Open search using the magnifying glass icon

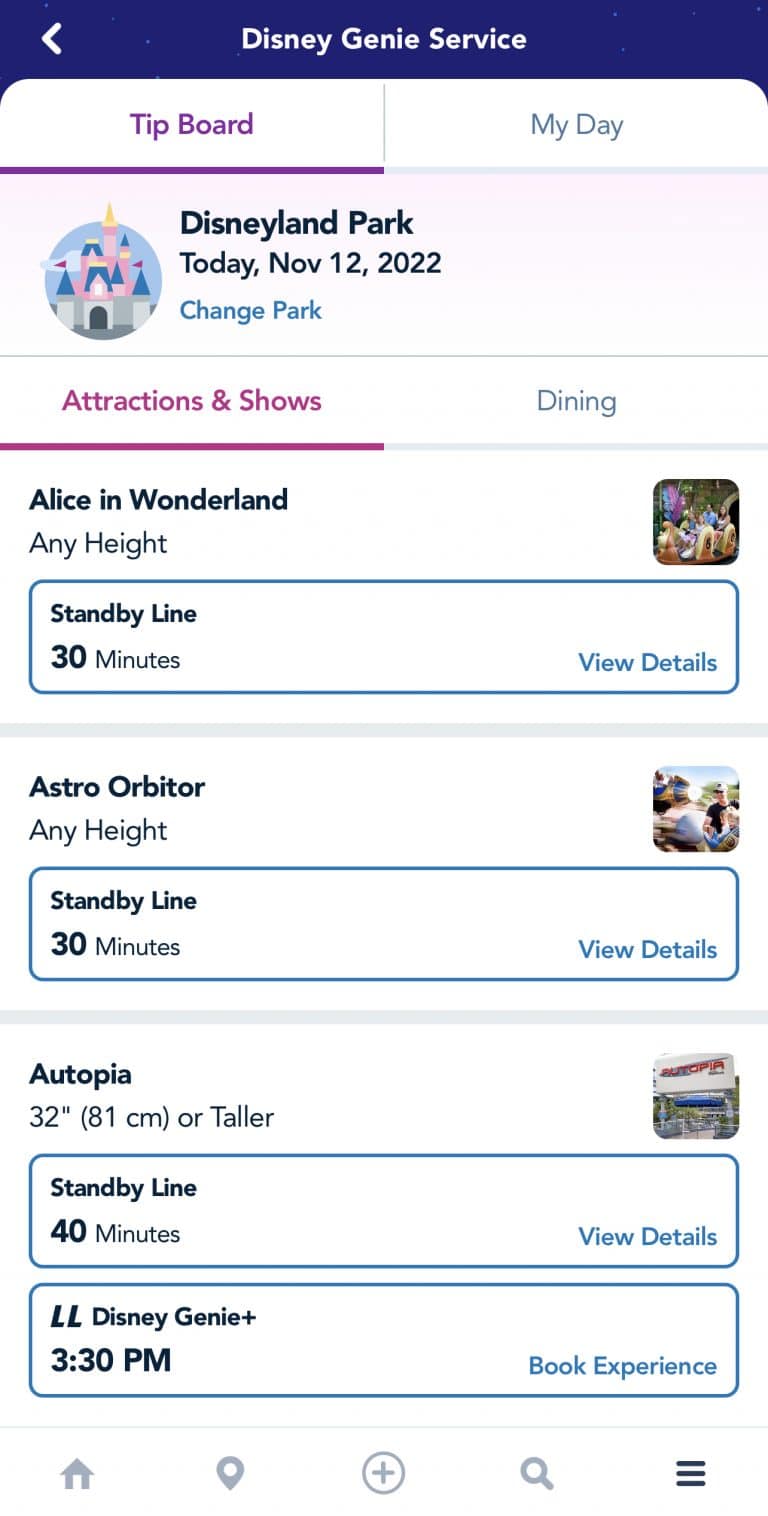pos(537,1473)
